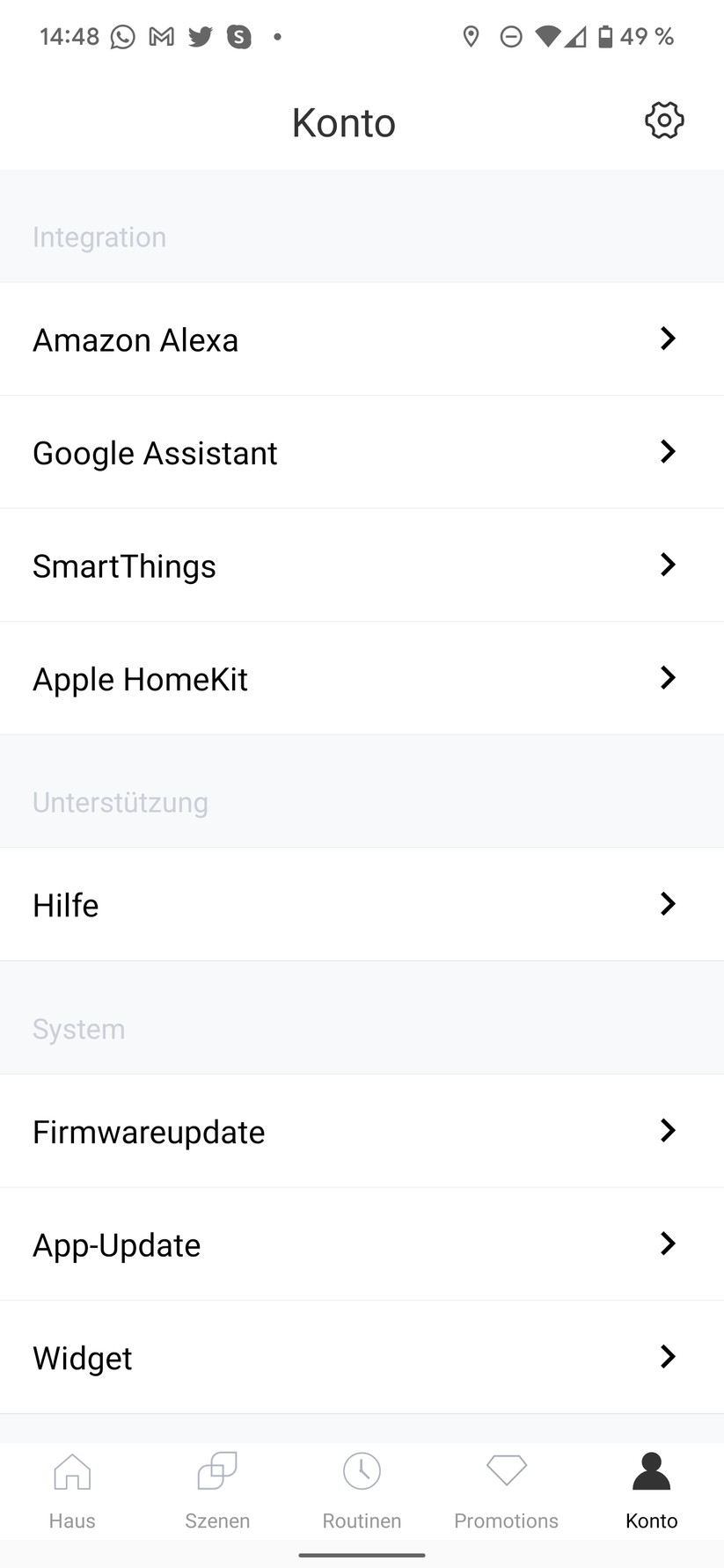Click the WhatsApp notification icon in status bar
The image size is (724, 1568).
tap(122, 36)
